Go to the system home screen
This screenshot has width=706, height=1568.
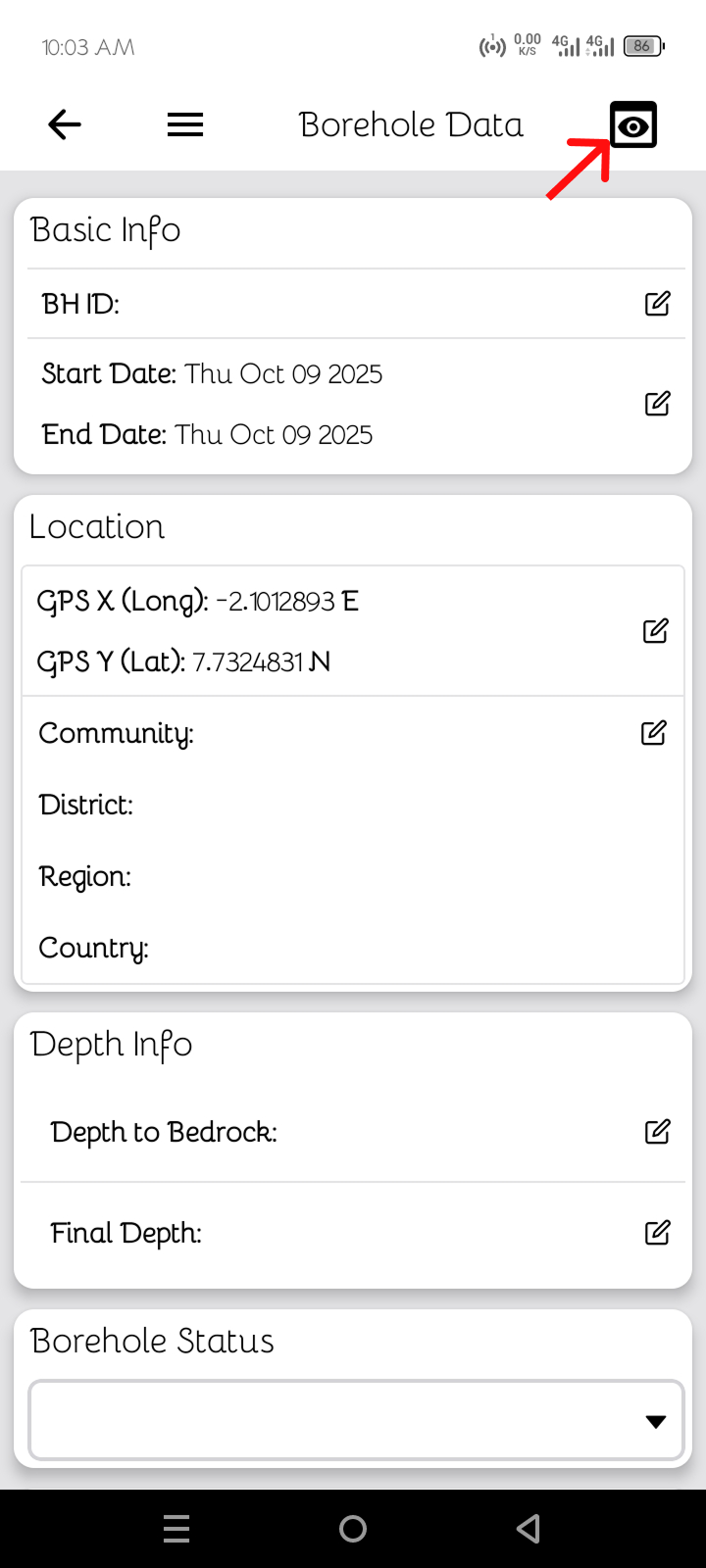pos(353,1529)
